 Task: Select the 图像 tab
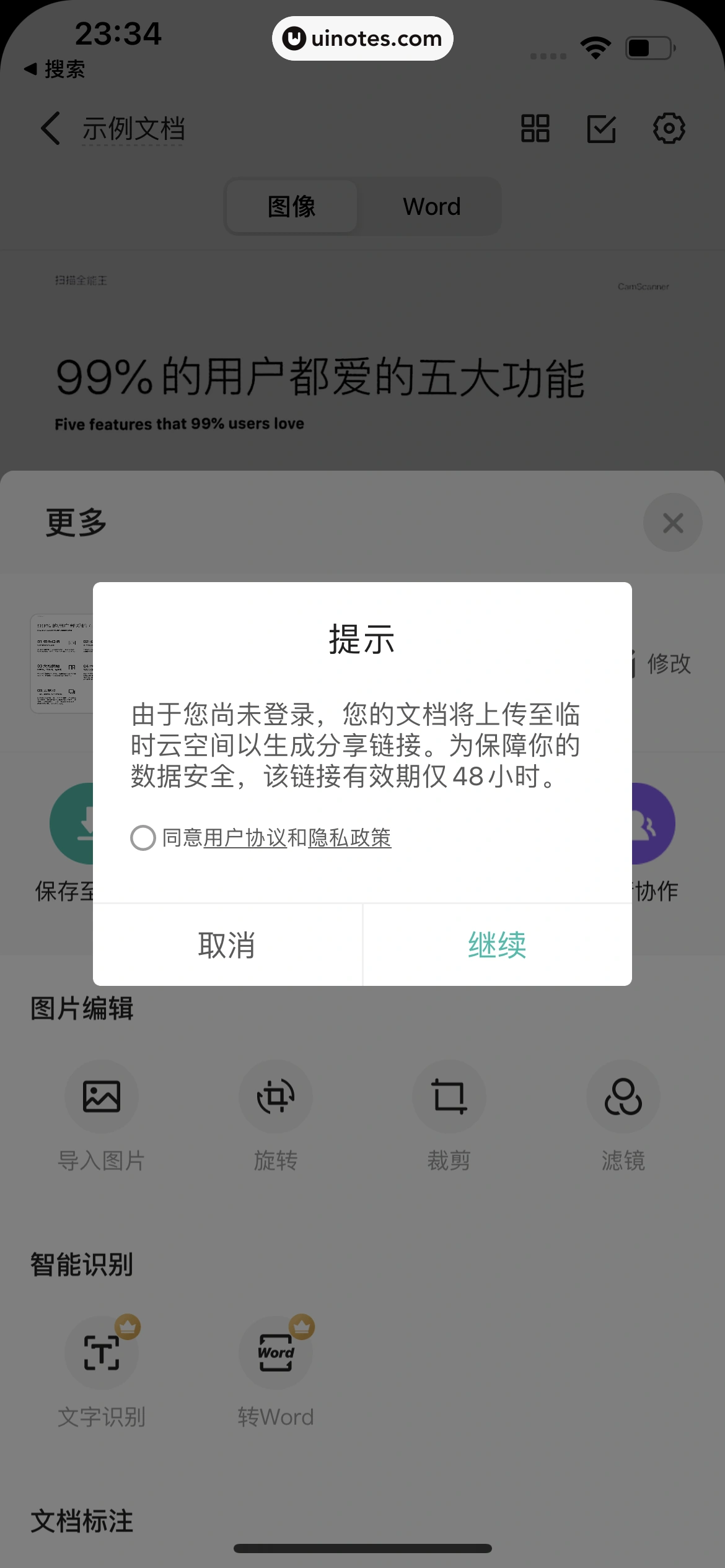coord(292,206)
